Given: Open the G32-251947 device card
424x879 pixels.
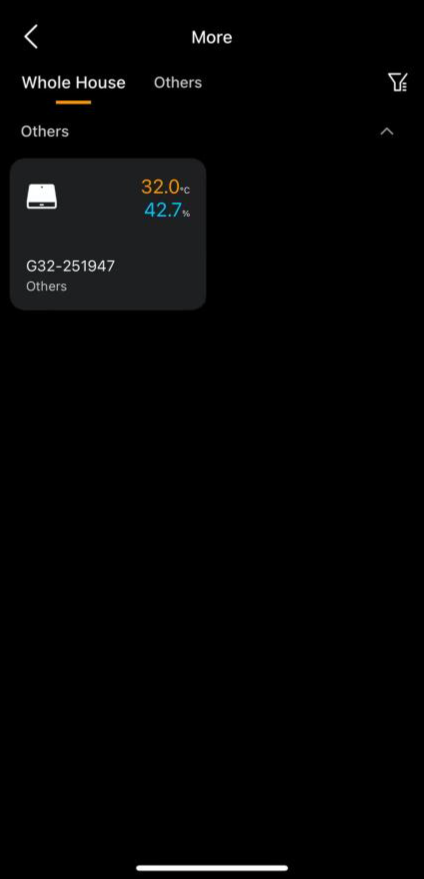Looking at the screenshot, I should pos(108,234).
